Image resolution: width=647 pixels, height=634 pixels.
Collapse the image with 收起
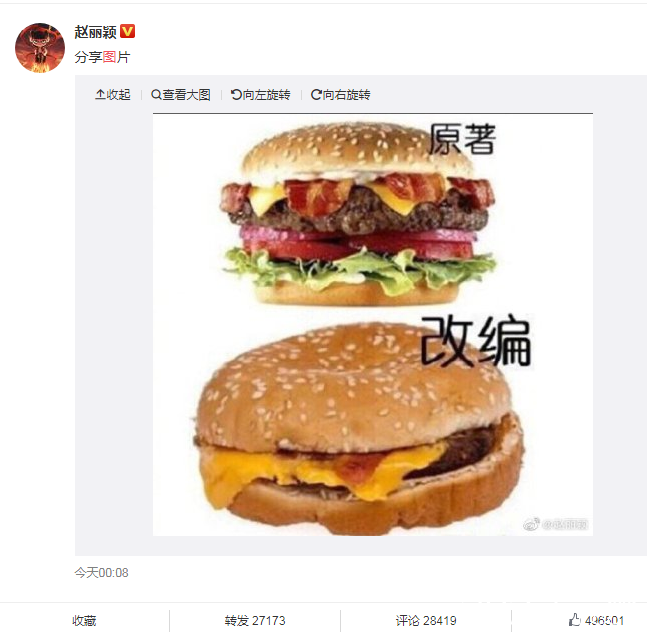(113, 95)
